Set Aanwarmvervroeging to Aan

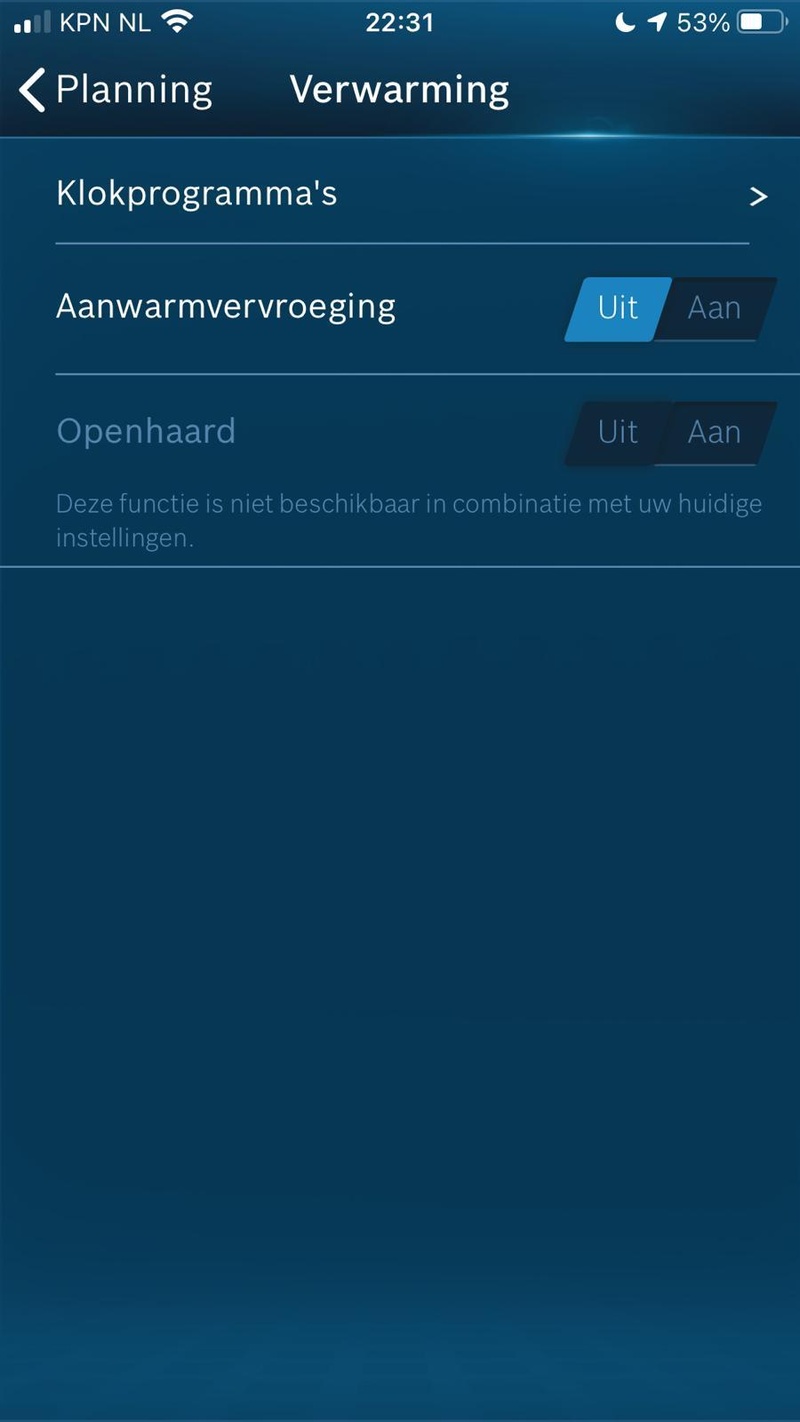(x=714, y=308)
